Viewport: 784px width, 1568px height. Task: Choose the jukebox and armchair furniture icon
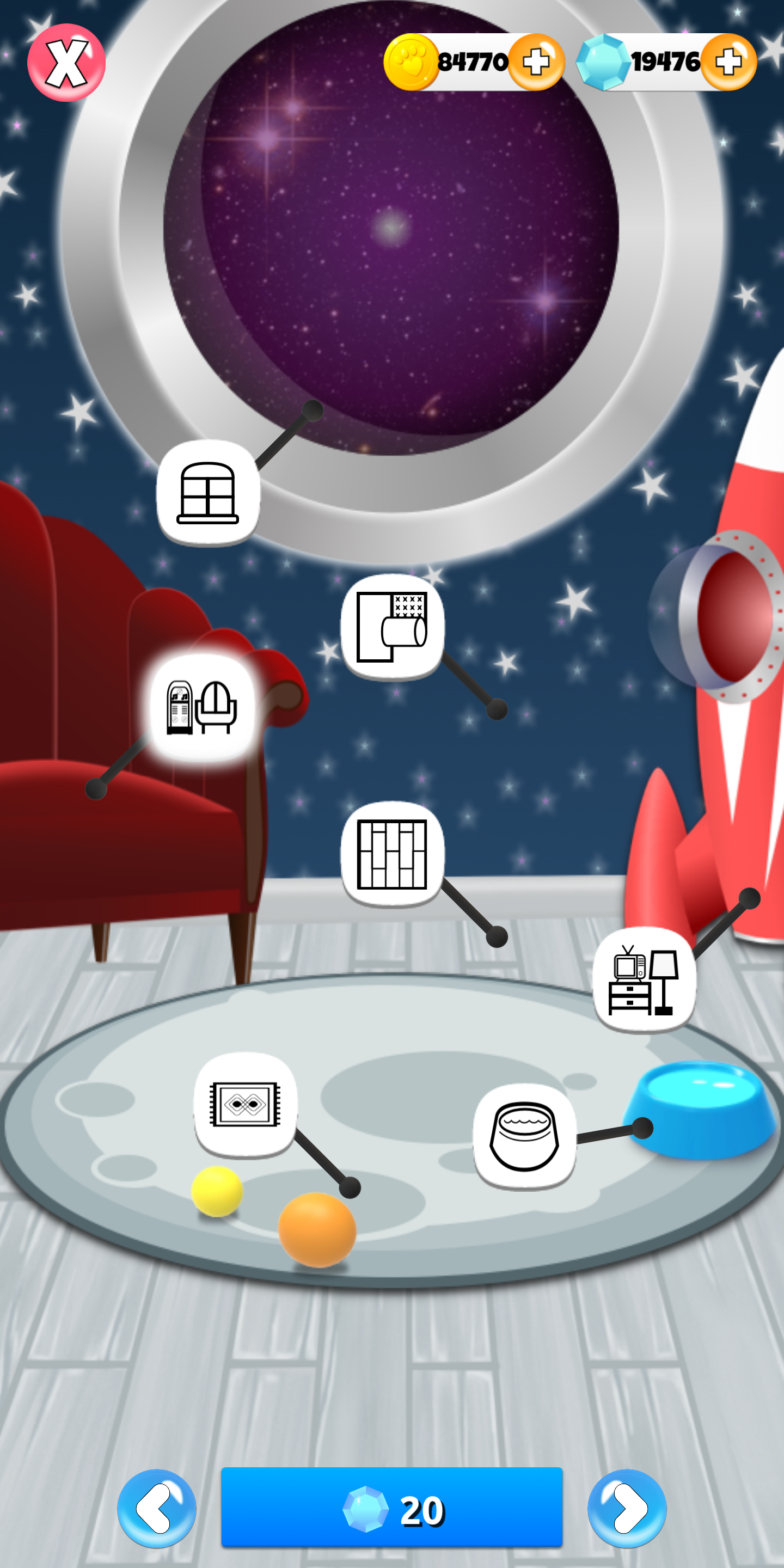tap(202, 708)
